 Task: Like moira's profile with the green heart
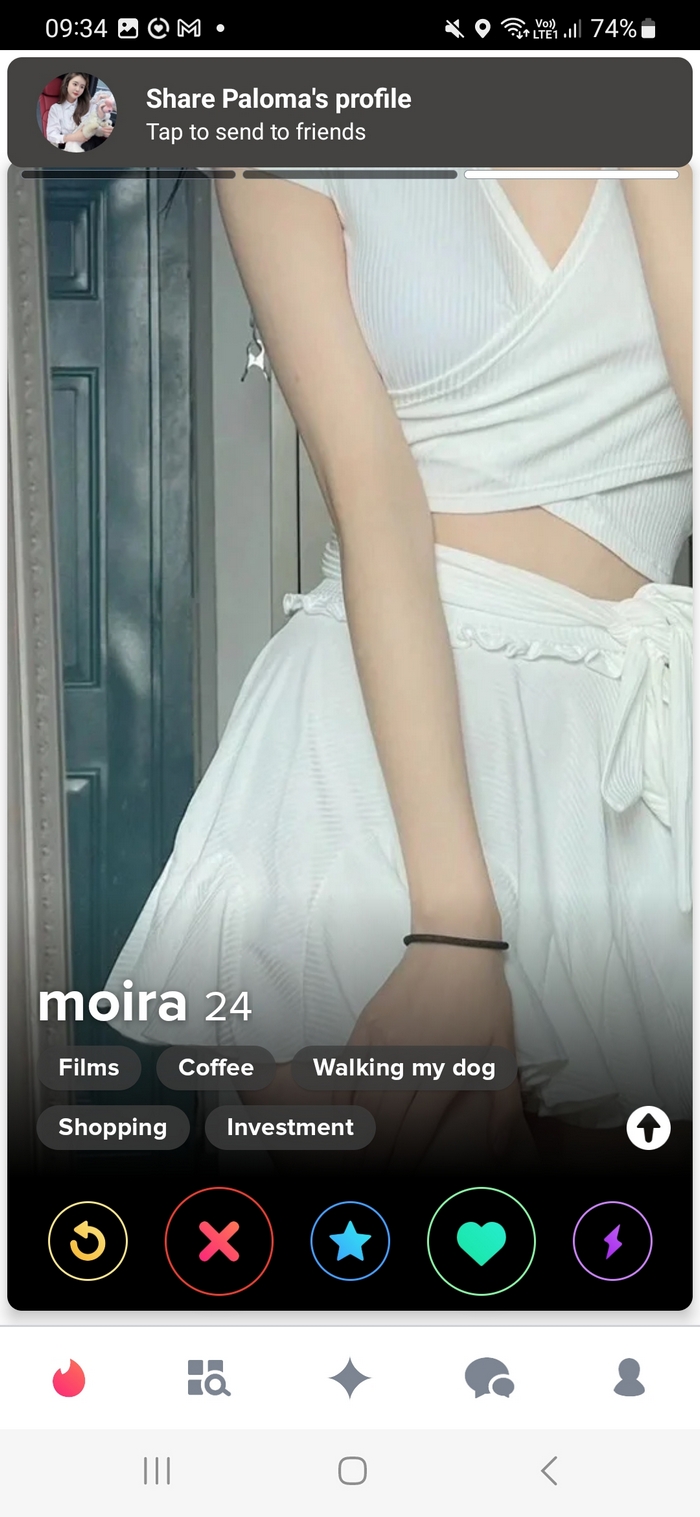tap(481, 1241)
